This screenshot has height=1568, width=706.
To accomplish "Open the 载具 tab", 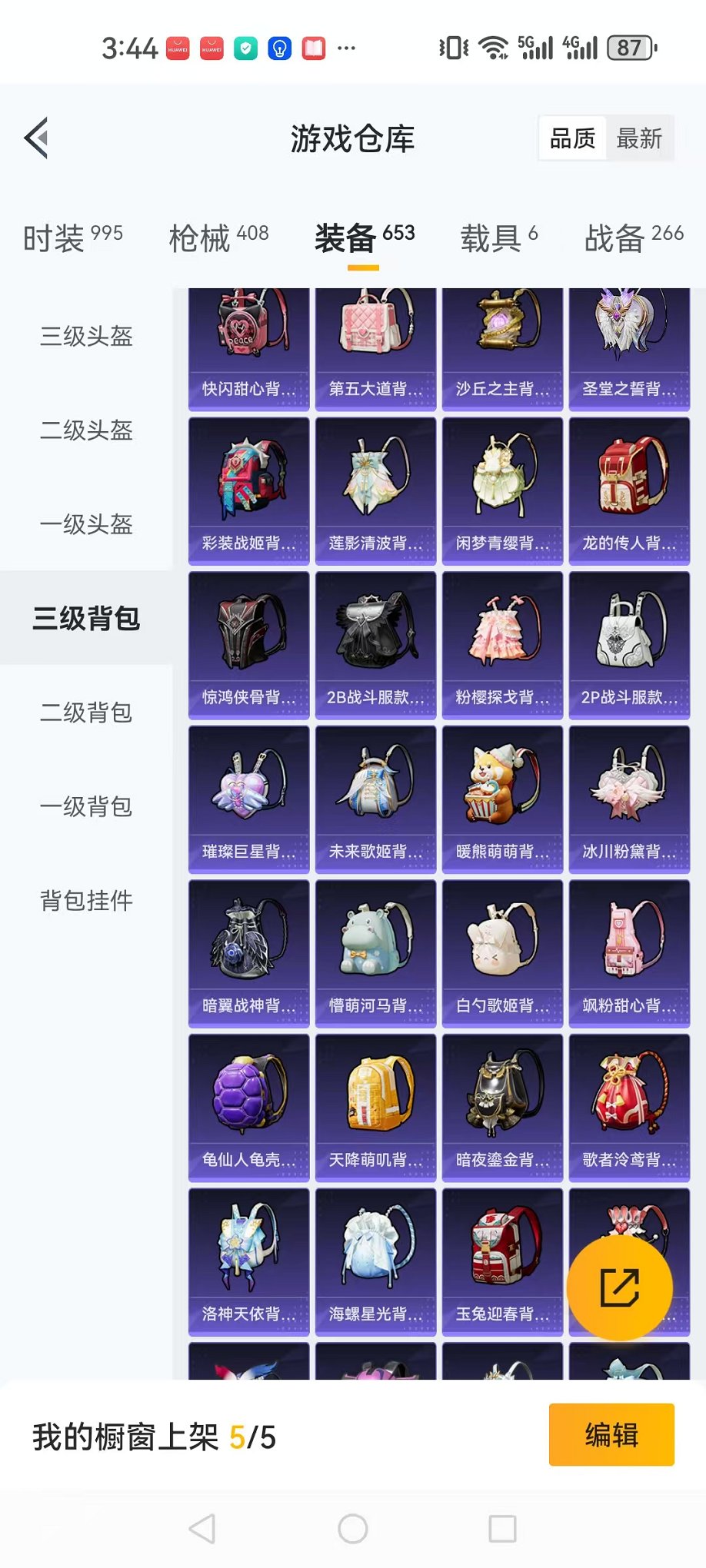I will tap(499, 238).
